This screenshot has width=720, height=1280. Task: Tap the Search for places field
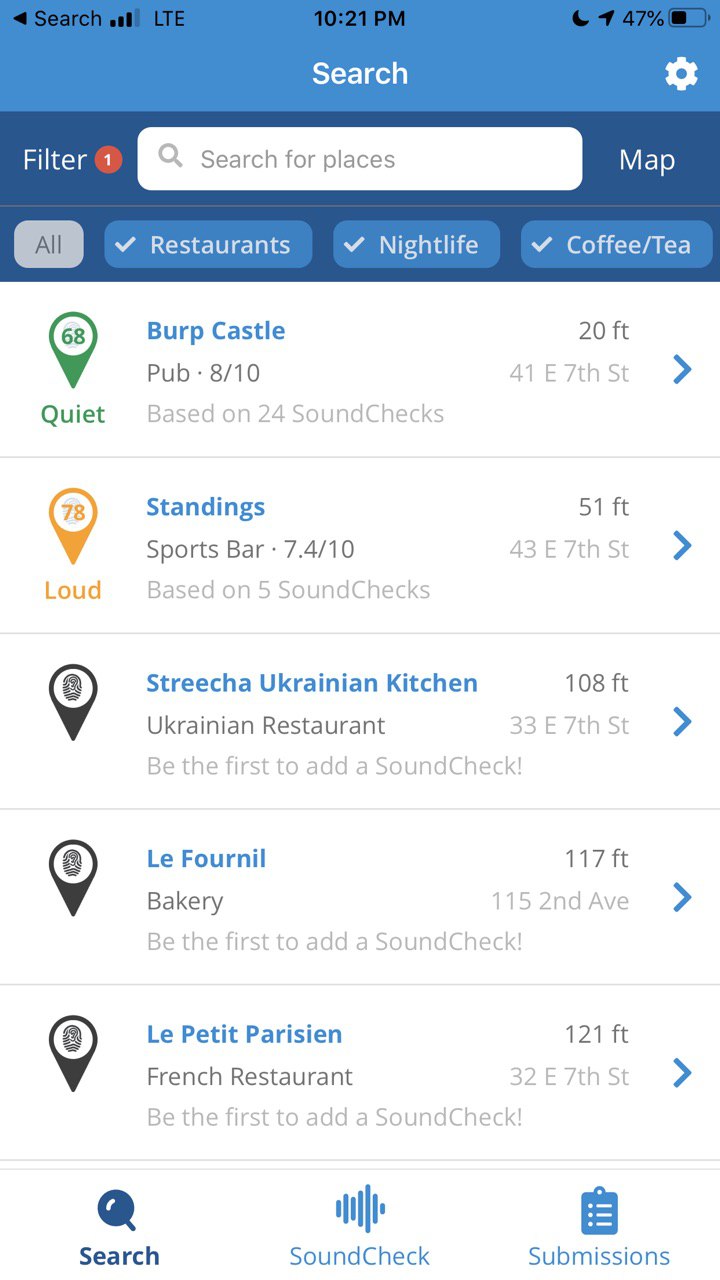point(360,159)
